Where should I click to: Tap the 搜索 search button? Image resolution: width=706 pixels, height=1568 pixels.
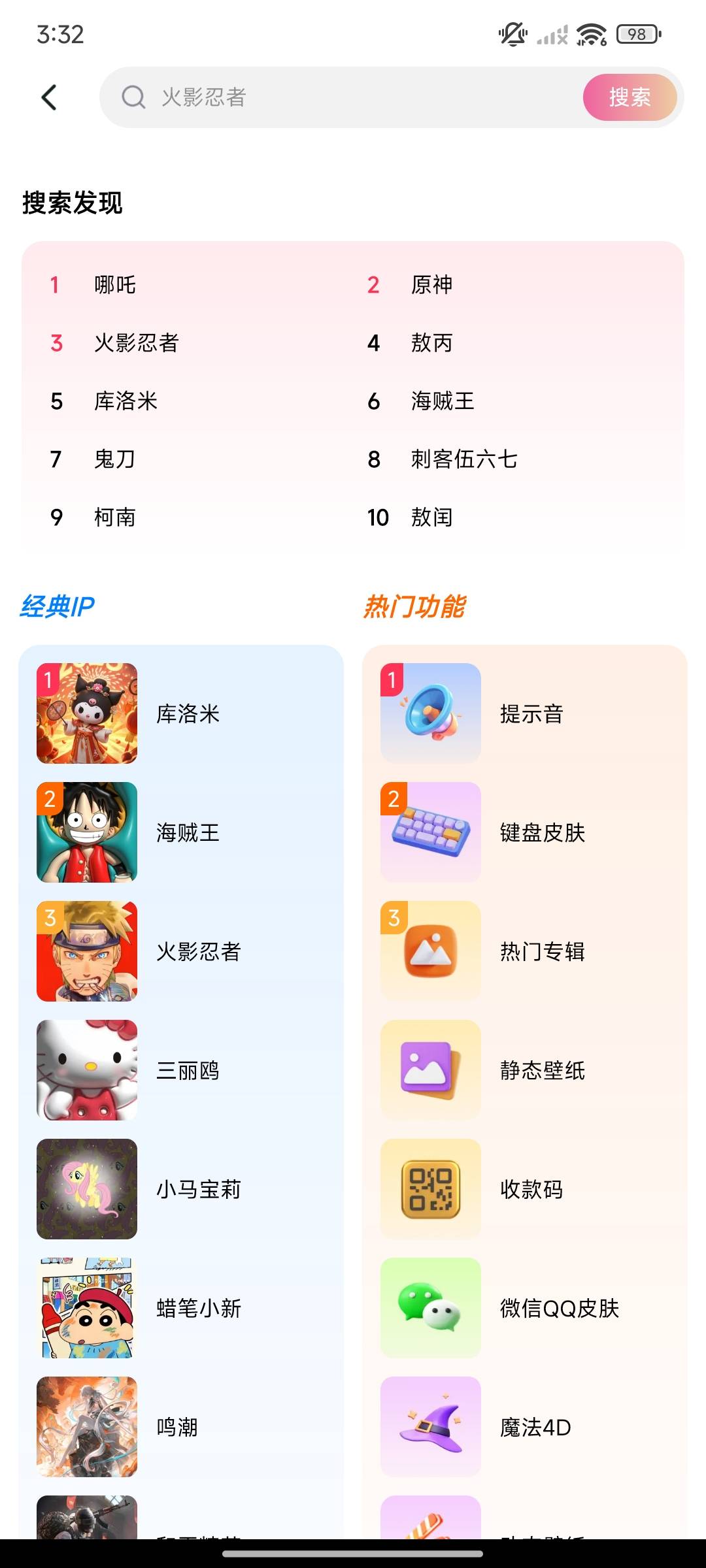(630, 98)
